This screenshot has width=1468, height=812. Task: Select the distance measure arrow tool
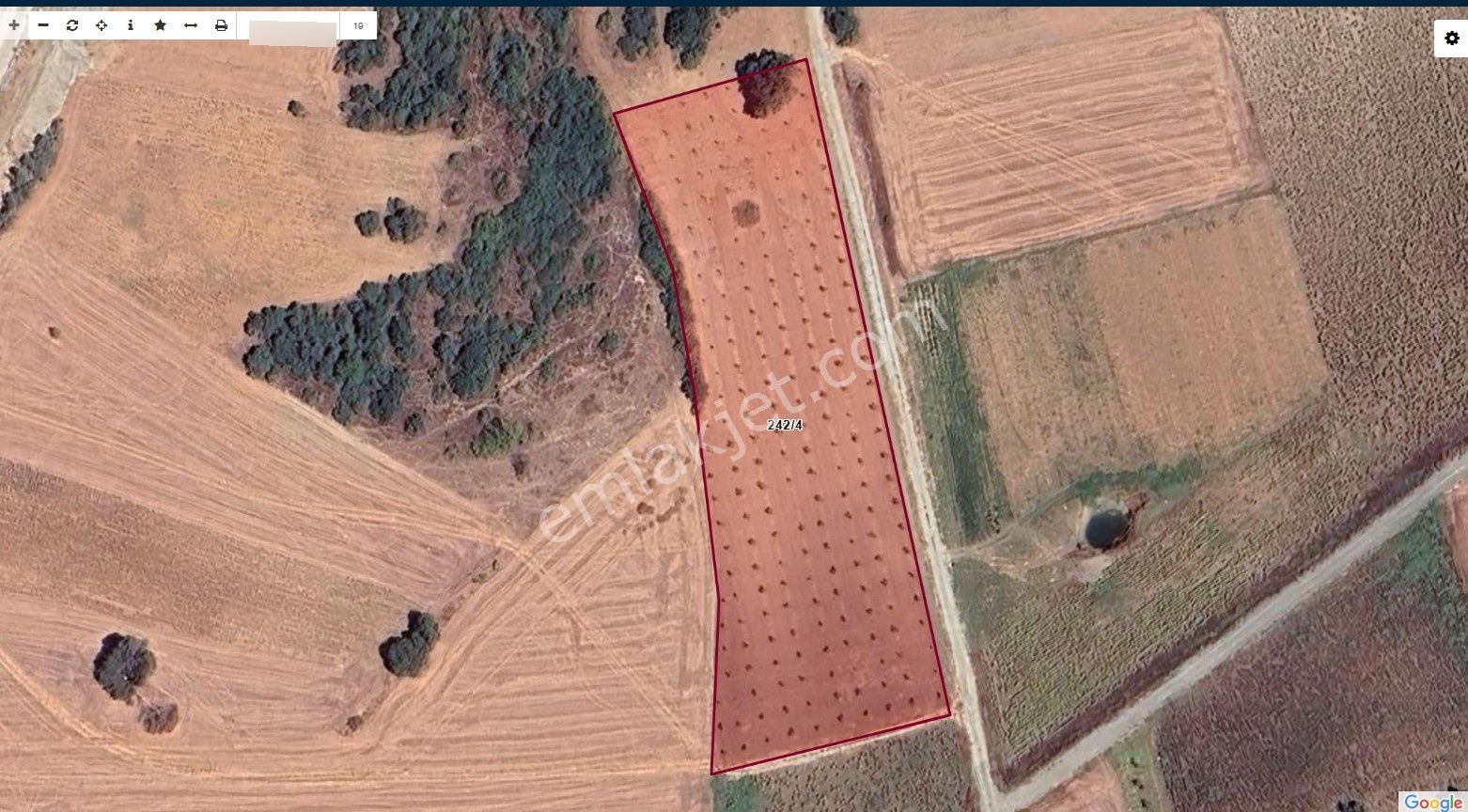[x=191, y=25]
